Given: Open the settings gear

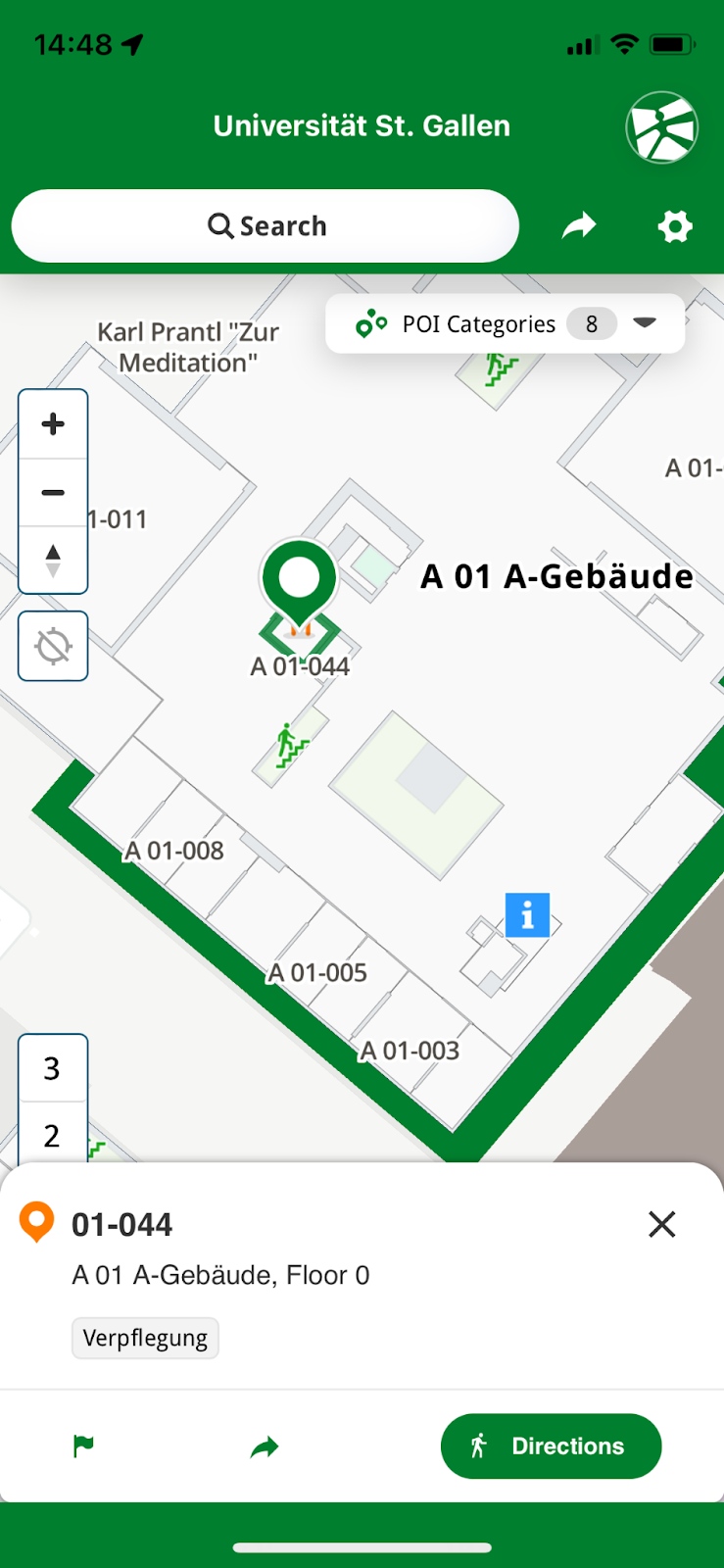Looking at the screenshot, I should tap(675, 226).
